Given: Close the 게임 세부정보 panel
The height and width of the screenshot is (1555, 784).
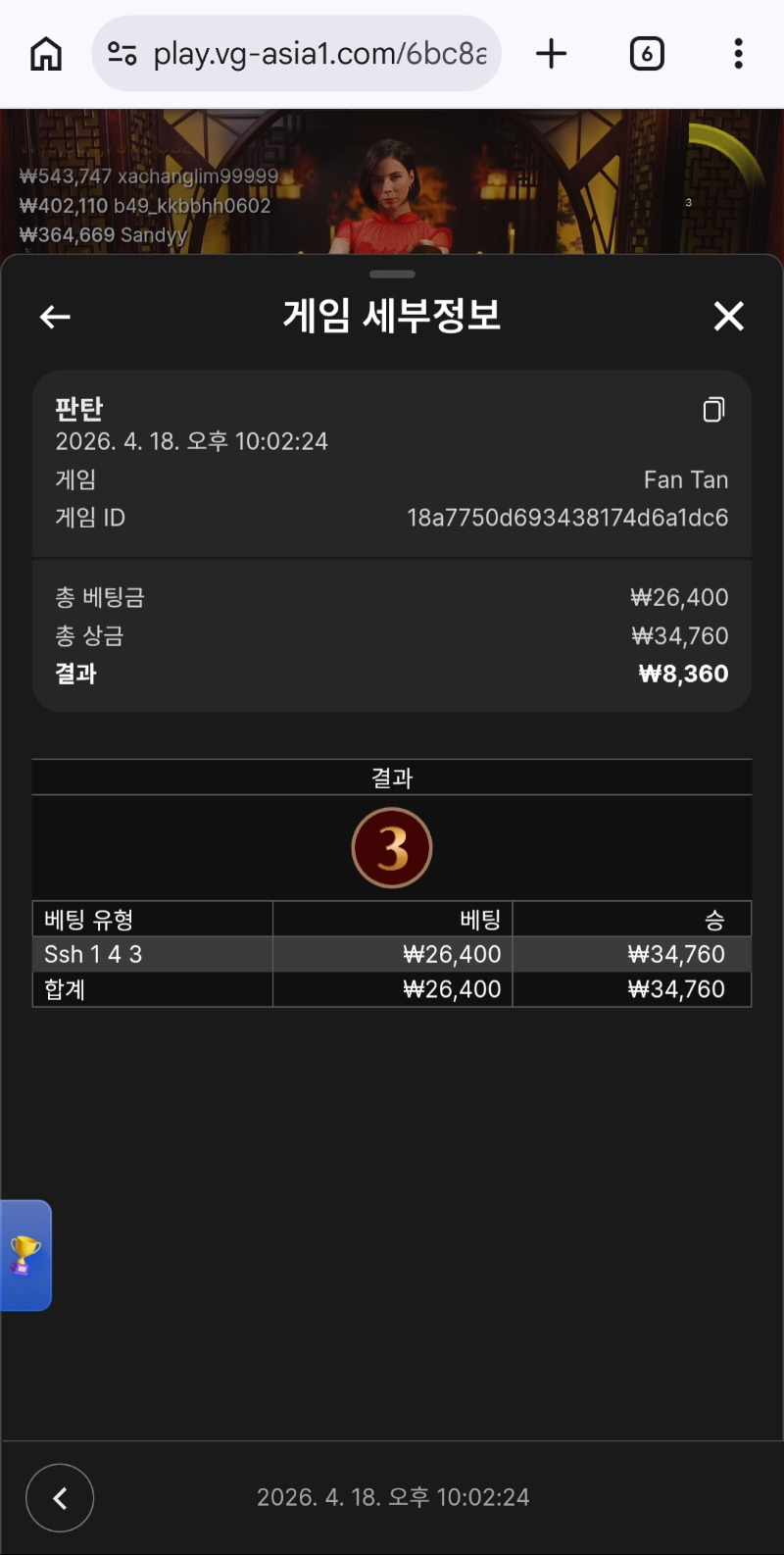Looking at the screenshot, I should (728, 317).
